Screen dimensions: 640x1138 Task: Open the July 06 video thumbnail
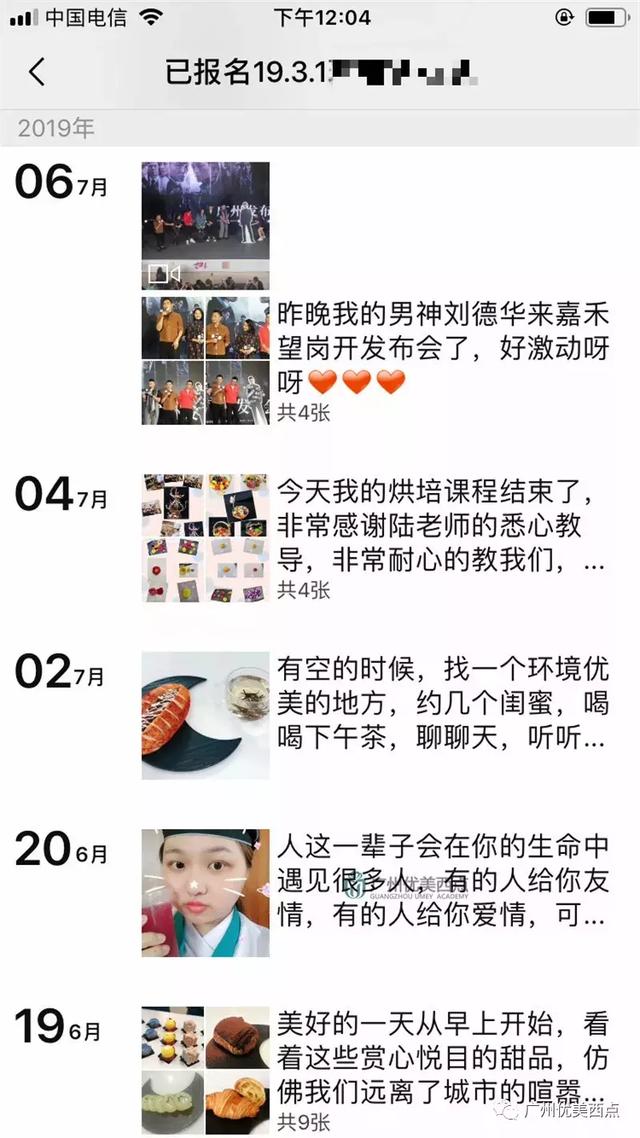(205, 226)
